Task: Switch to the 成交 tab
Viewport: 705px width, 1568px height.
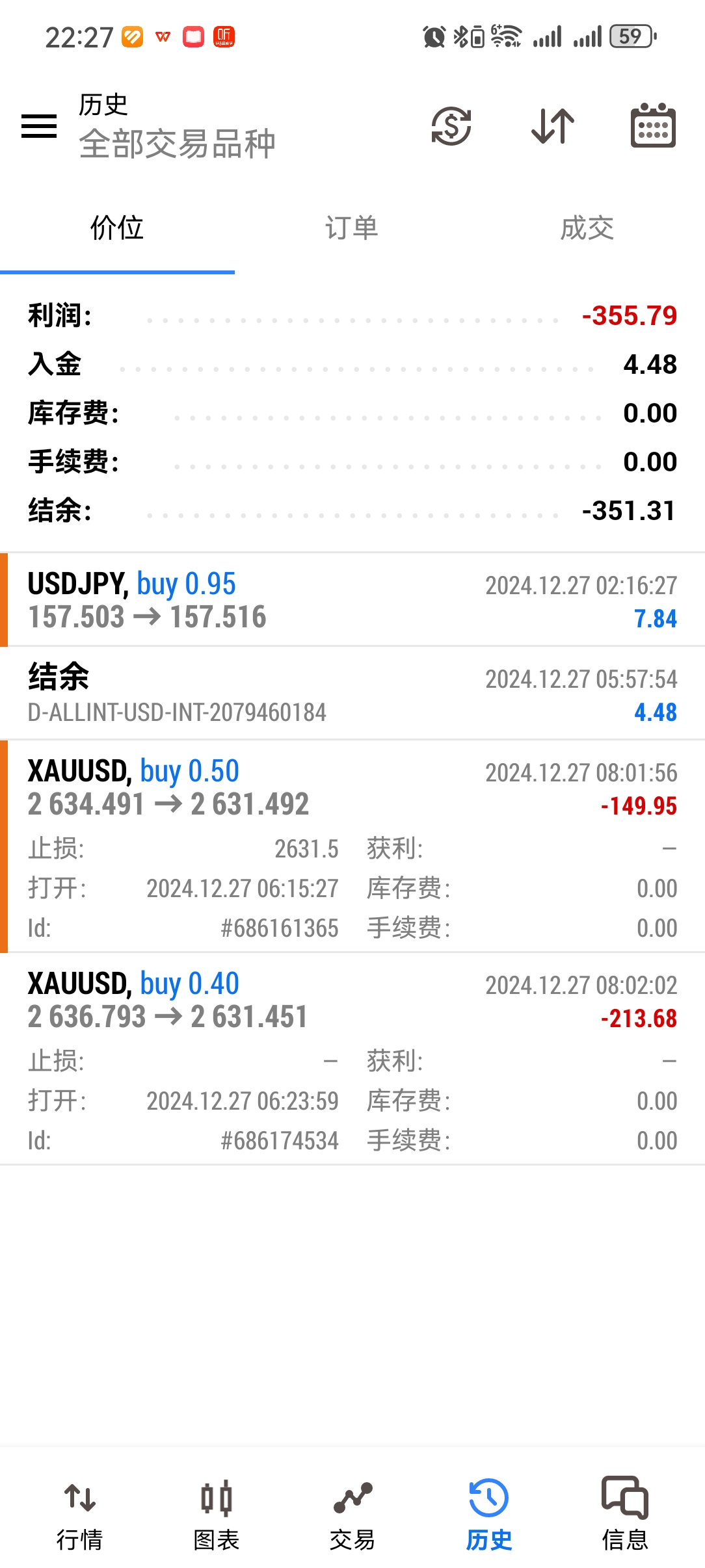Action: pyautogui.click(x=587, y=229)
